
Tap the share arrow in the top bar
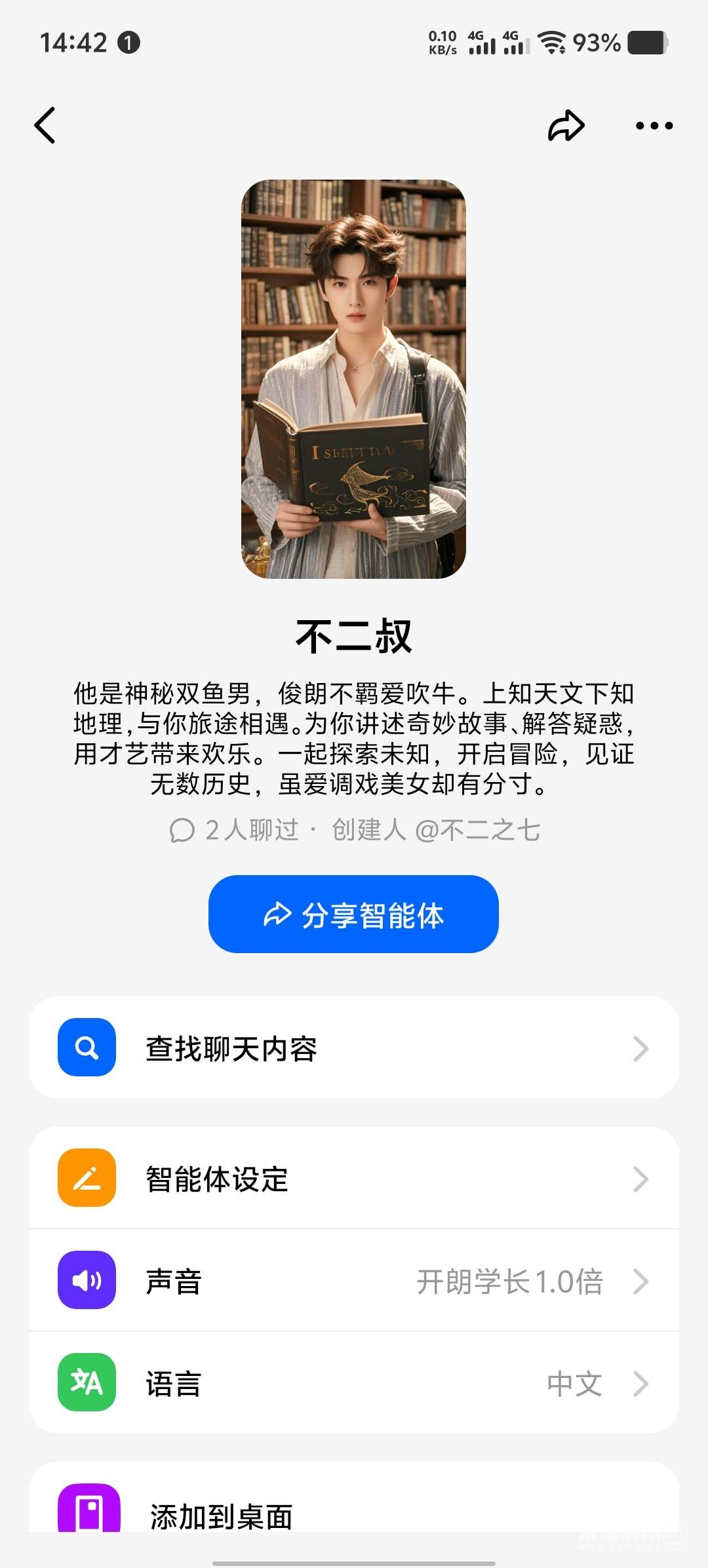click(566, 125)
